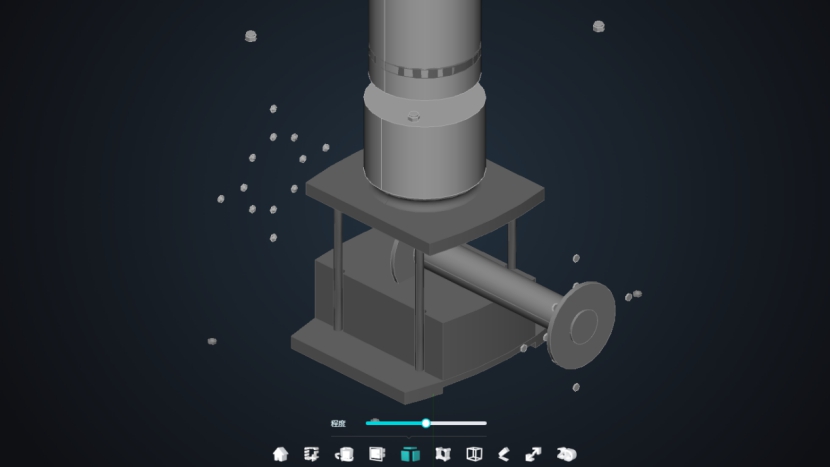The width and height of the screenshot is (830, 467).
Task: Select the bounding frame icon
Action: coord(443,454)
